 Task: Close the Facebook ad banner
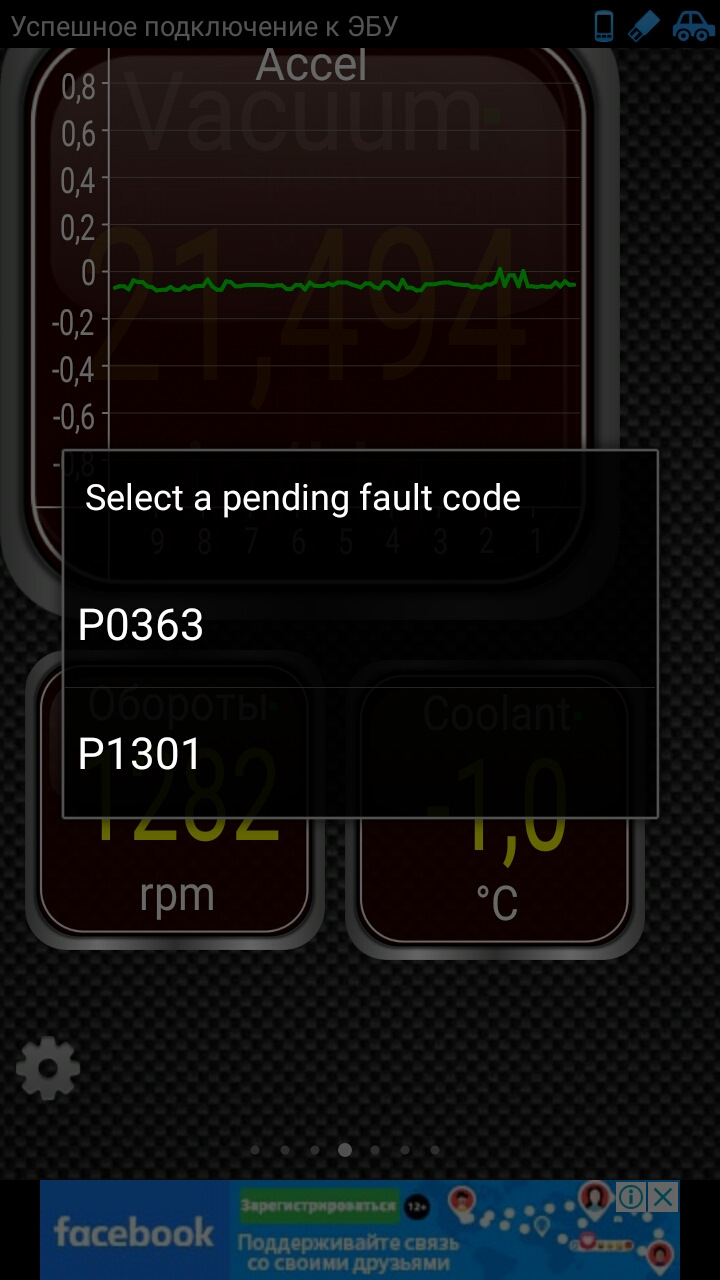pos(663,1197)
